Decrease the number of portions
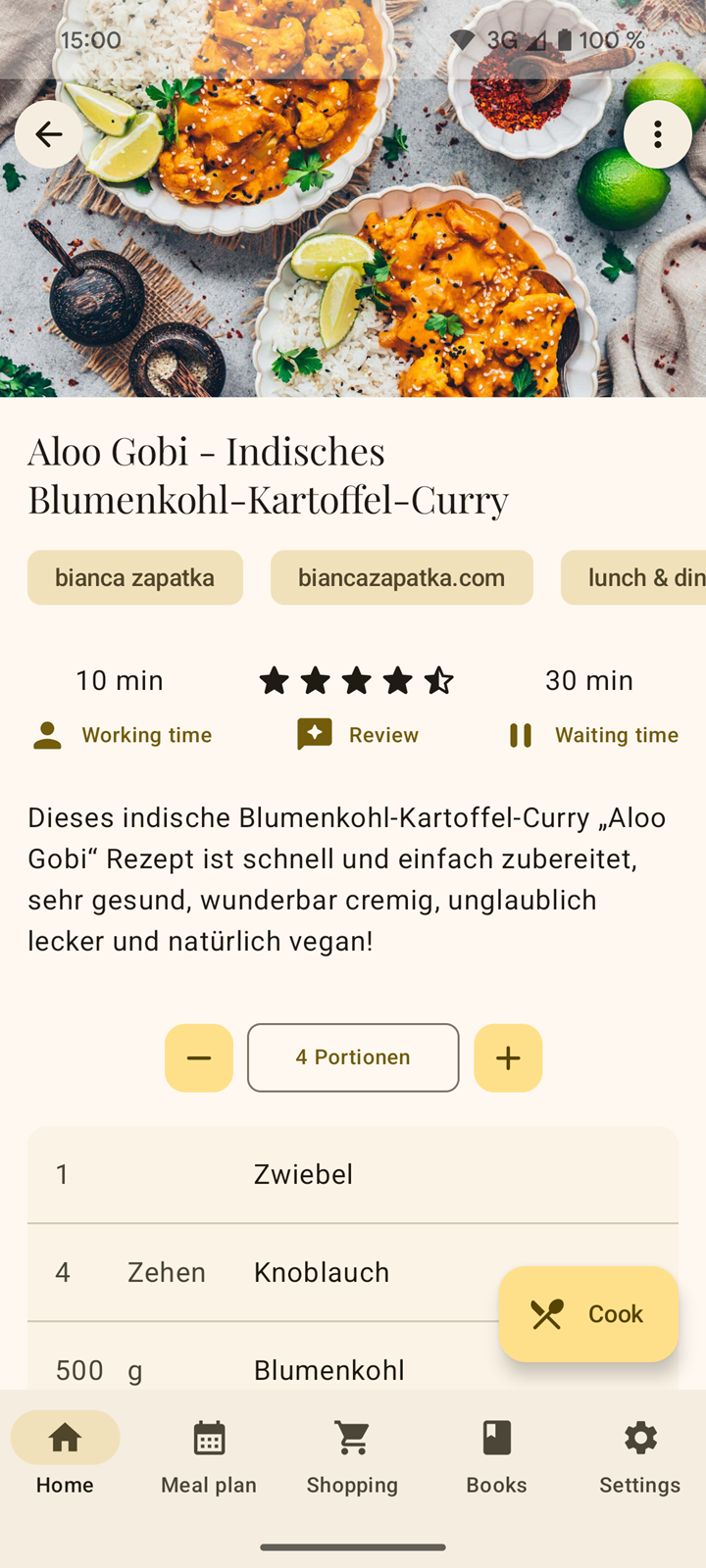706x1568 pixels. 199,1057
